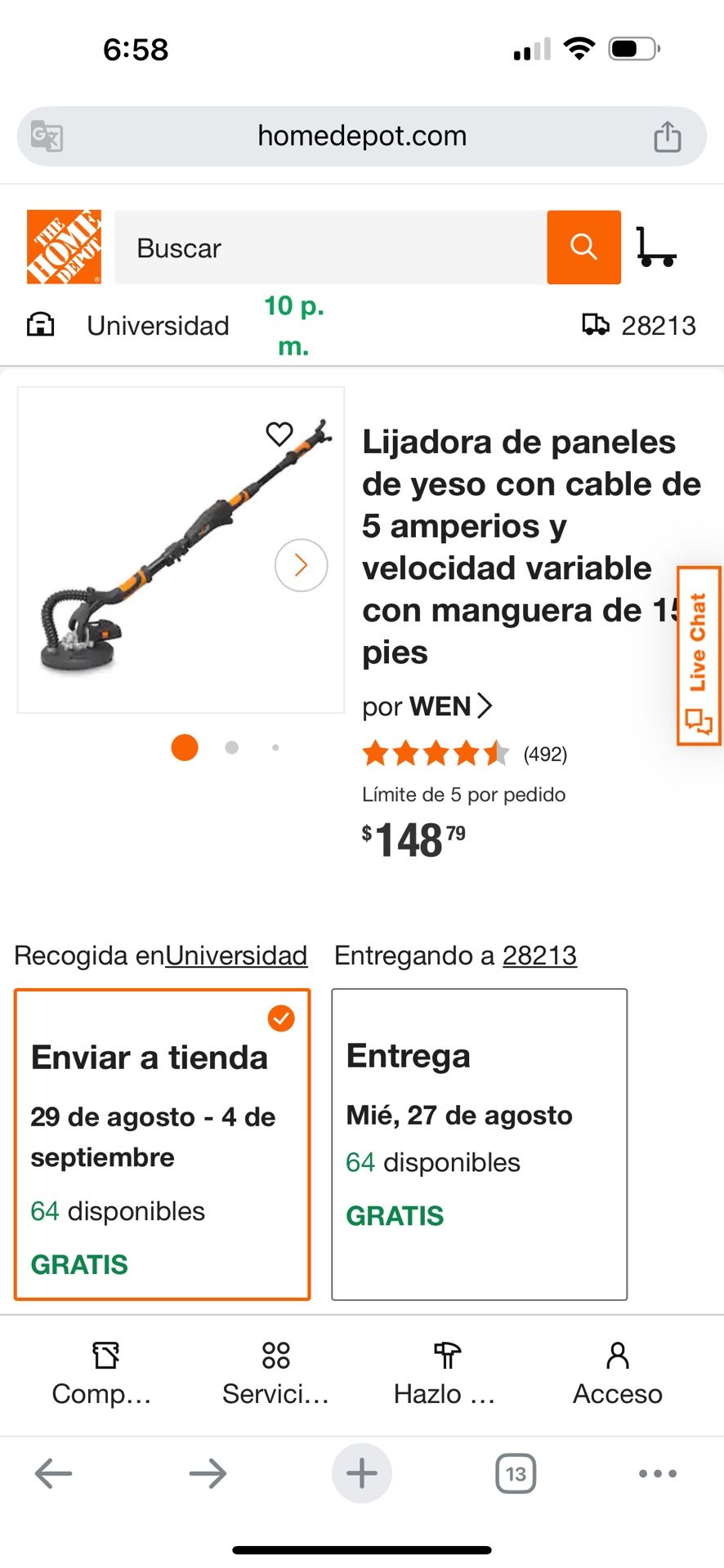Viewport: 724px width, 1568px height.
Task: Save sander to favorites with heart
Action: pos(279,434)
